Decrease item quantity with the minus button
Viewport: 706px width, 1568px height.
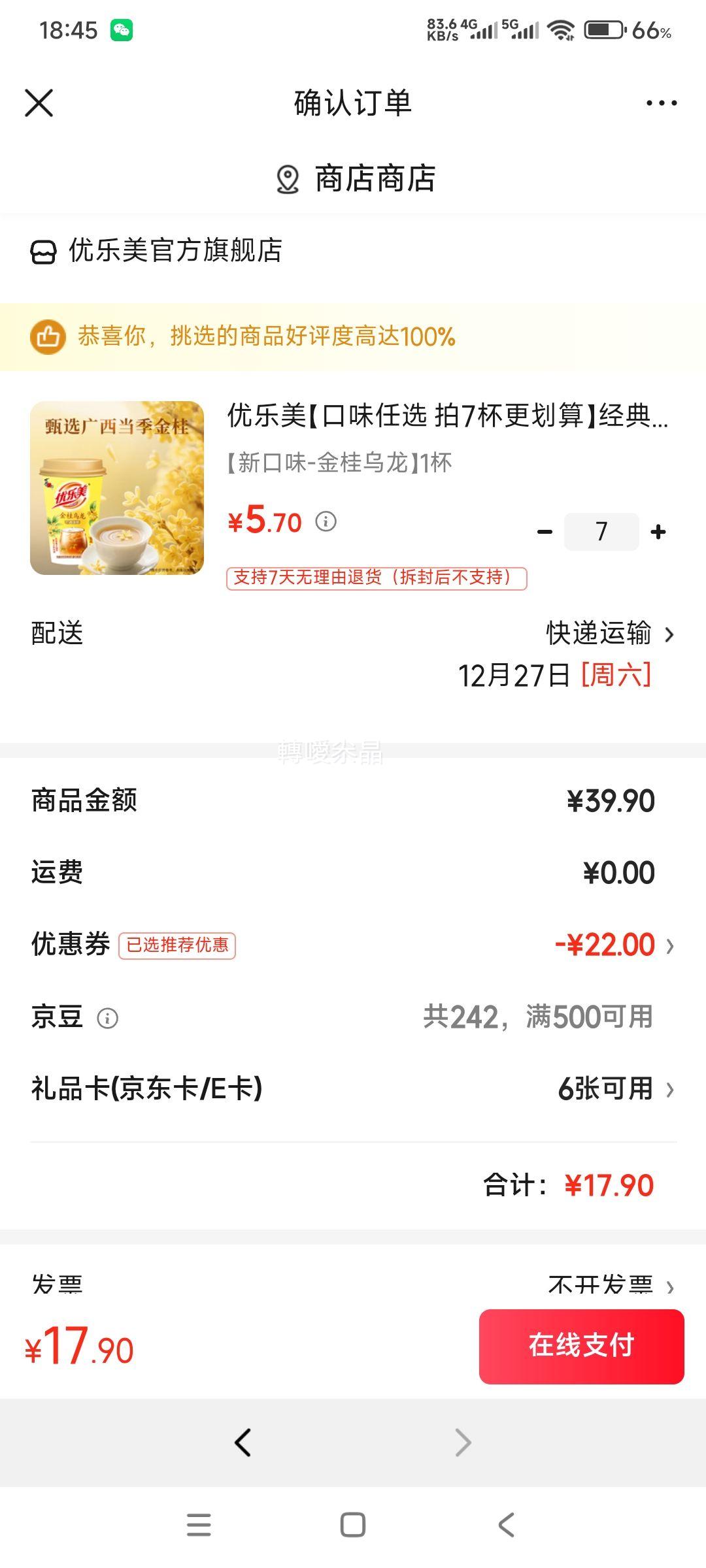(x=543, y=532)
